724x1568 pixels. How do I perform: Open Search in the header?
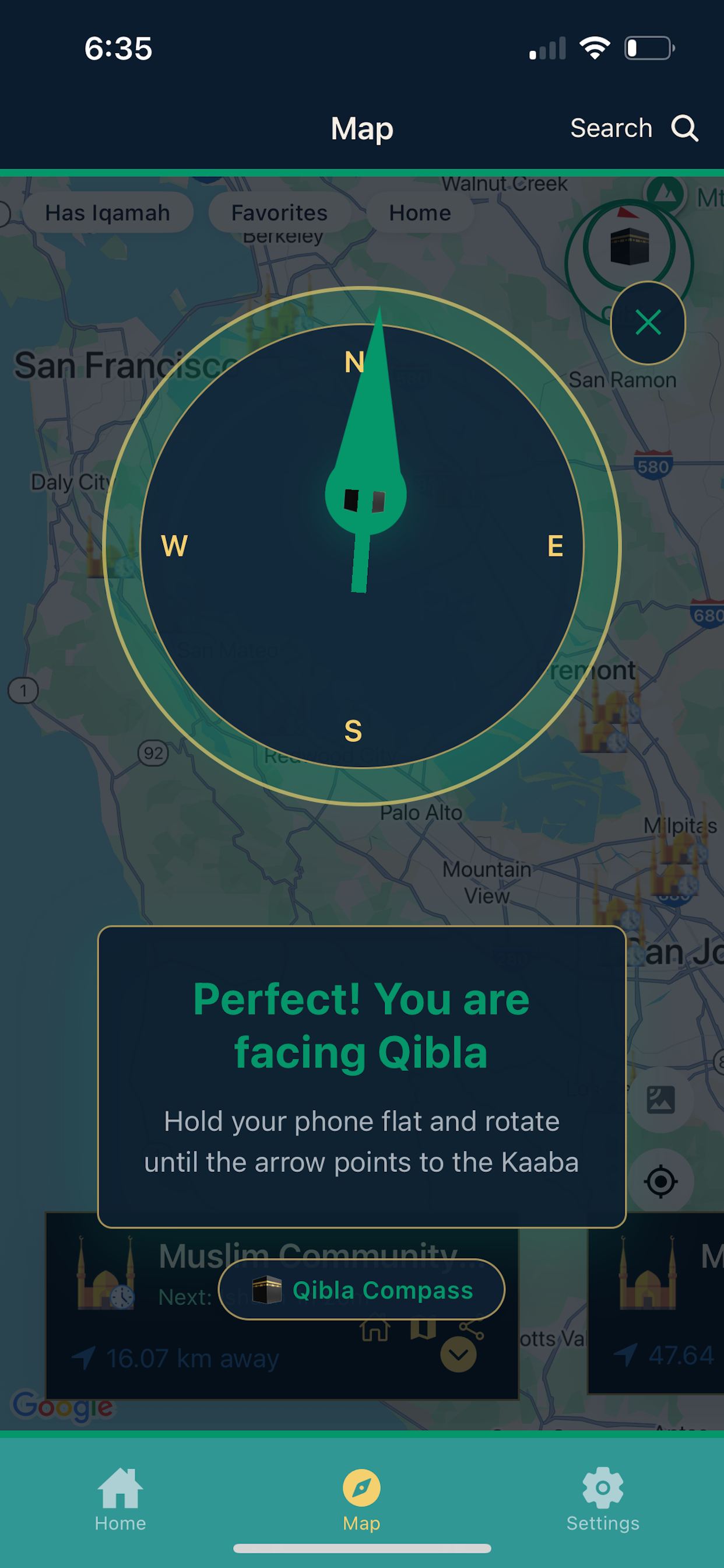point(632,128)
